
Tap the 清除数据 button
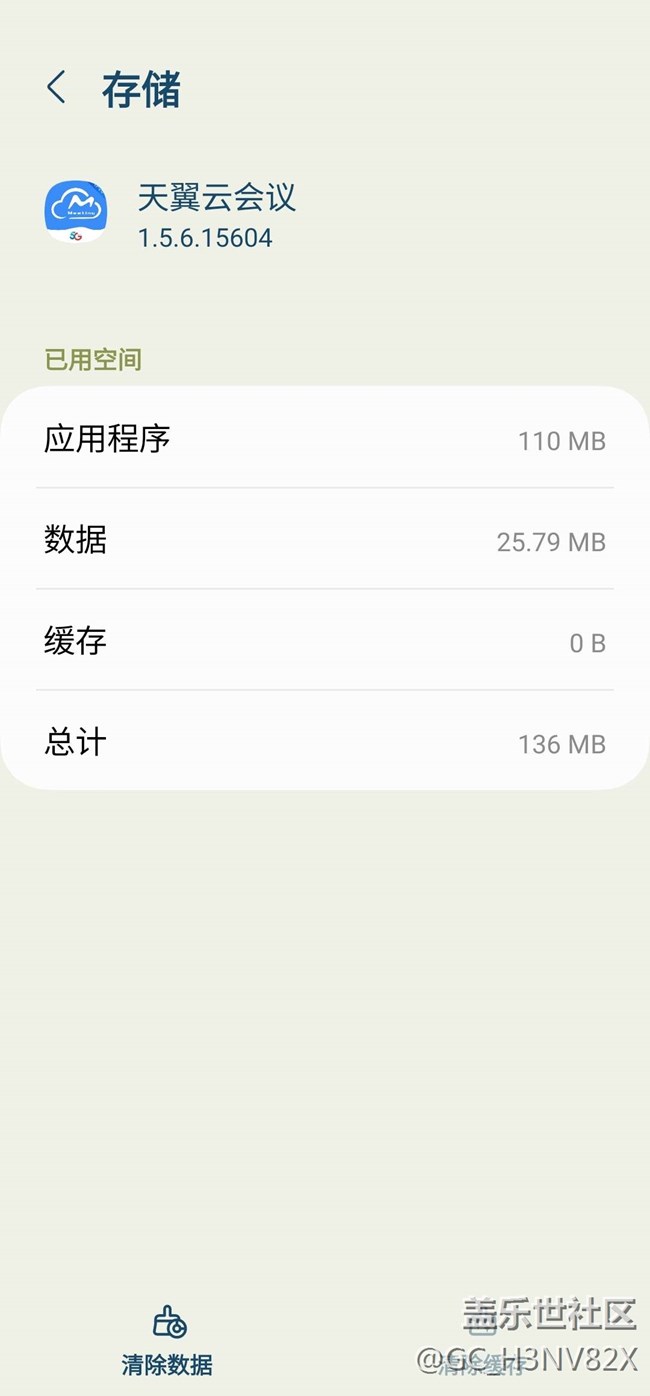point(167,1340)
